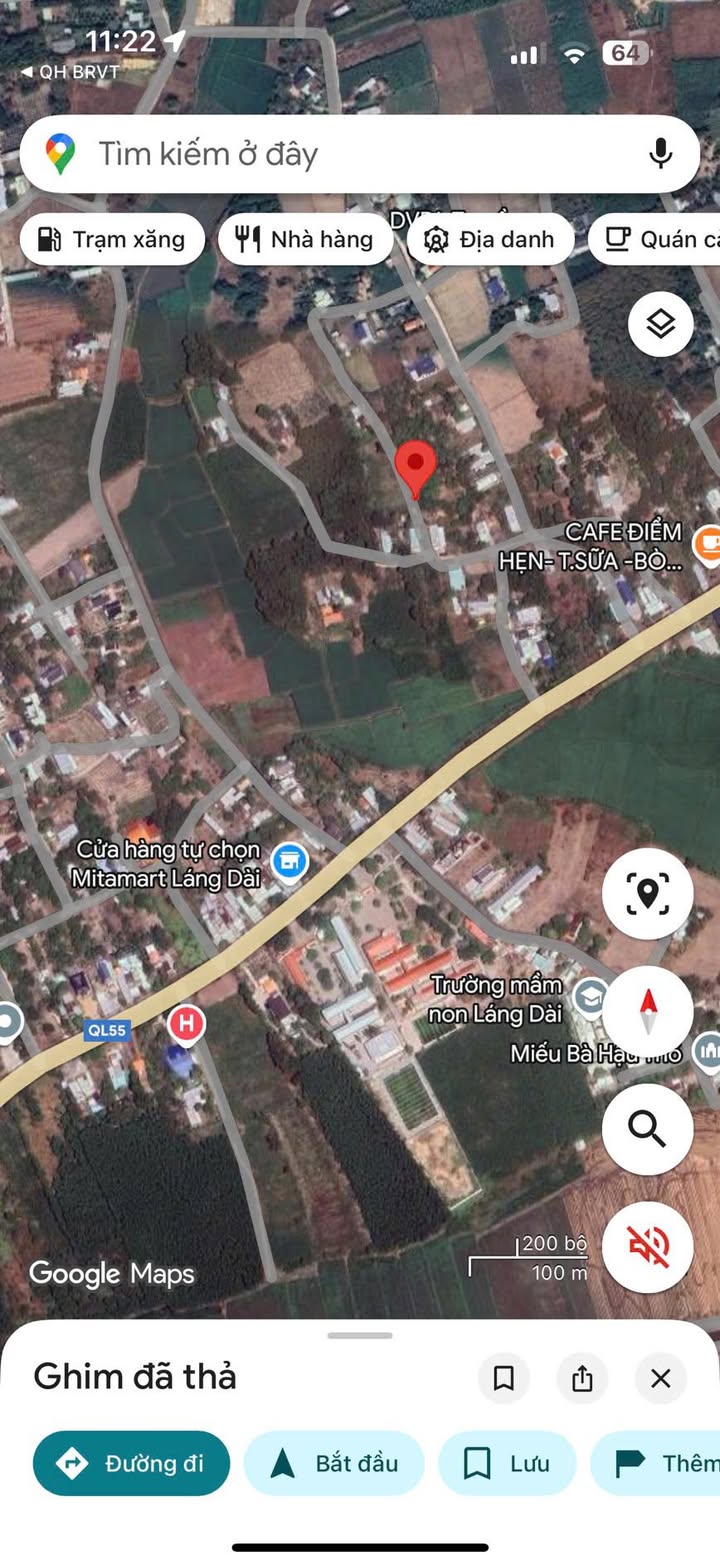Select the Trạm xăng chip
The width and height of the screenshot is (720, 1565).
coord(112,240)
